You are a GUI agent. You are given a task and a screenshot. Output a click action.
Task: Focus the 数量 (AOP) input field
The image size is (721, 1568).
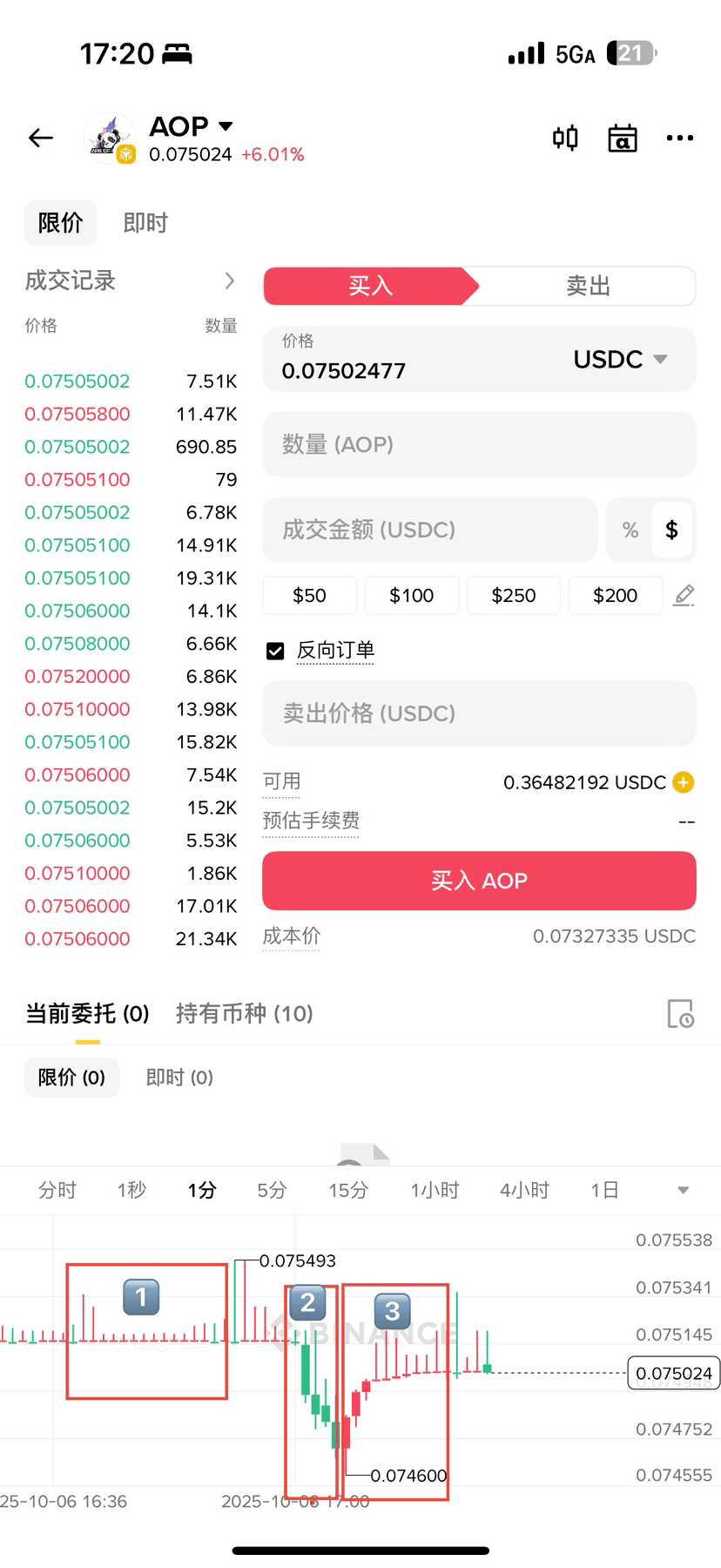coord(479,444)
